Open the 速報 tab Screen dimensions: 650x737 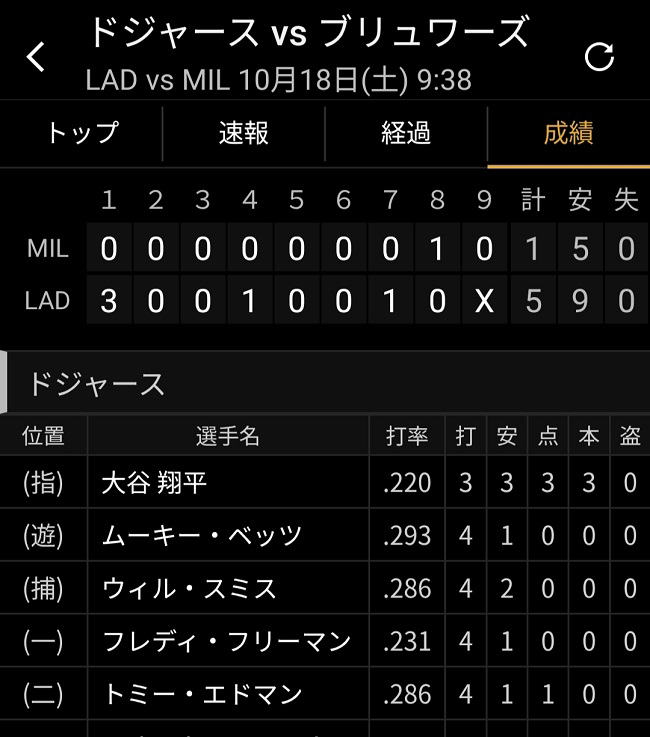click(x=243, y=133)
